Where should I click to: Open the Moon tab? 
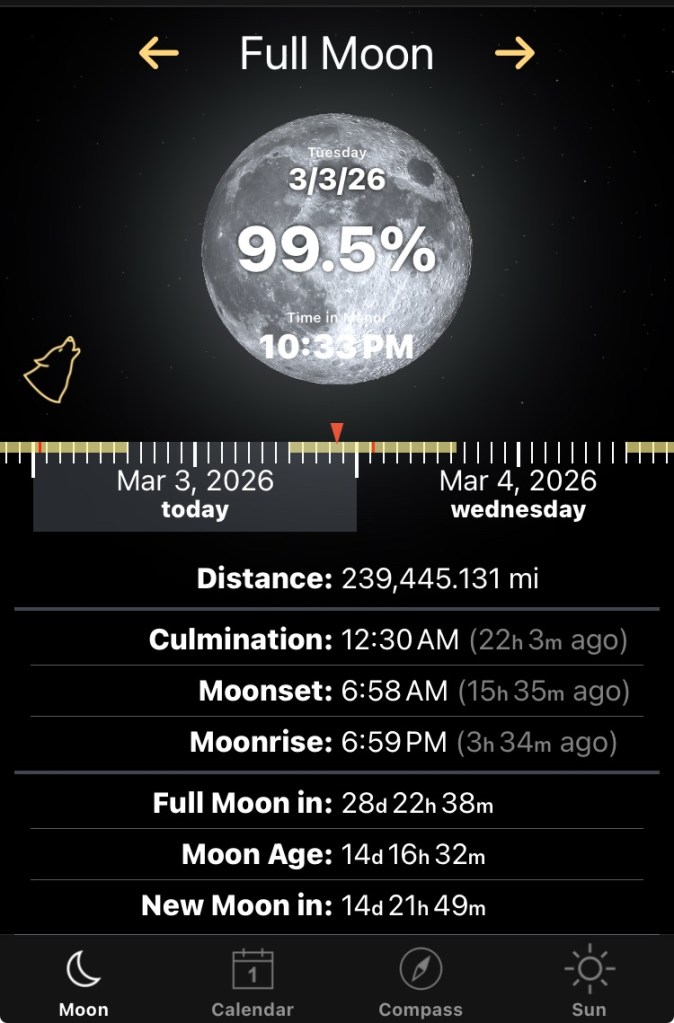pyautogui.click(x=84, y=982)
